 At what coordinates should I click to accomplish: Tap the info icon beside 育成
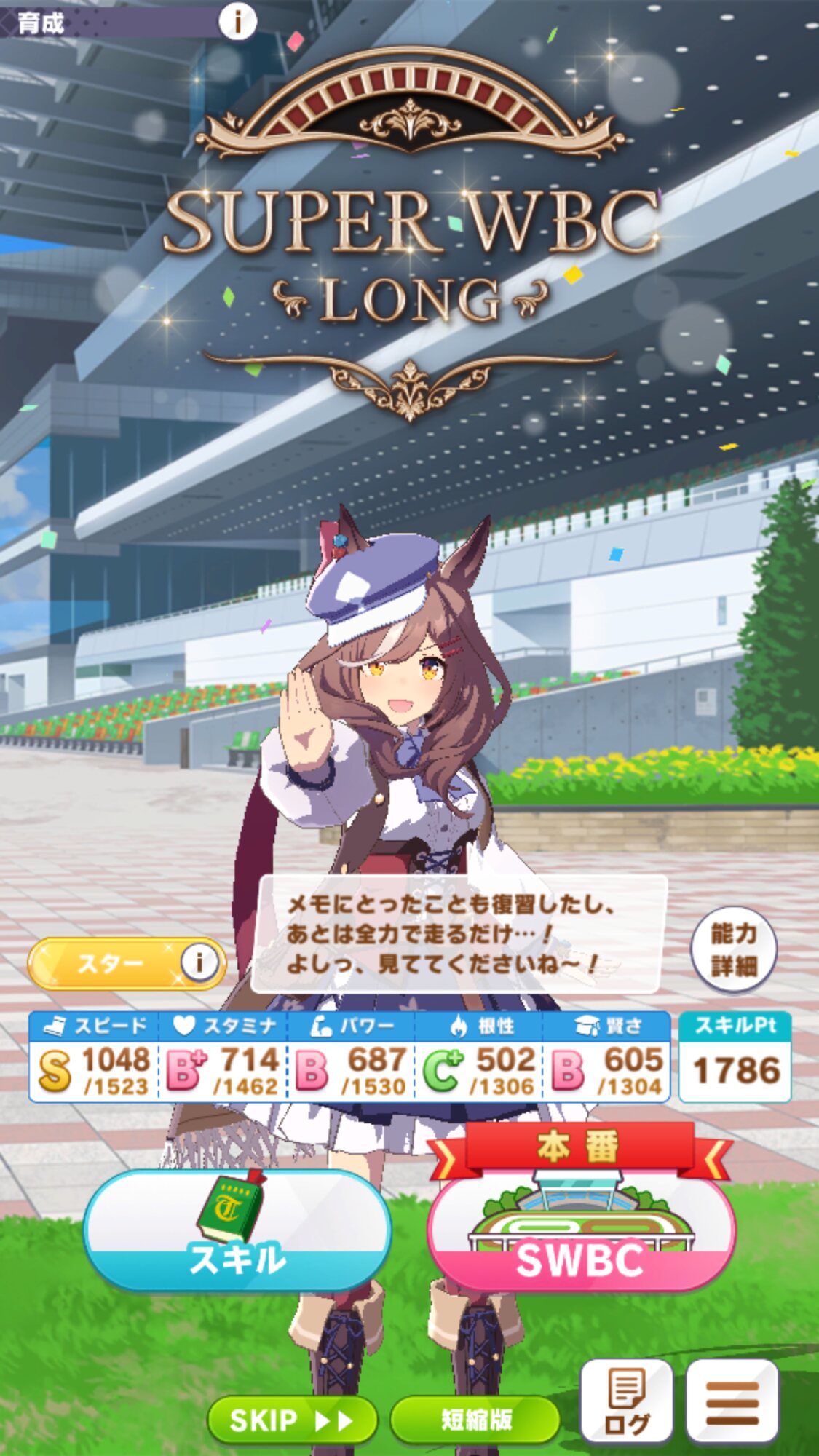tap(237, 22)
